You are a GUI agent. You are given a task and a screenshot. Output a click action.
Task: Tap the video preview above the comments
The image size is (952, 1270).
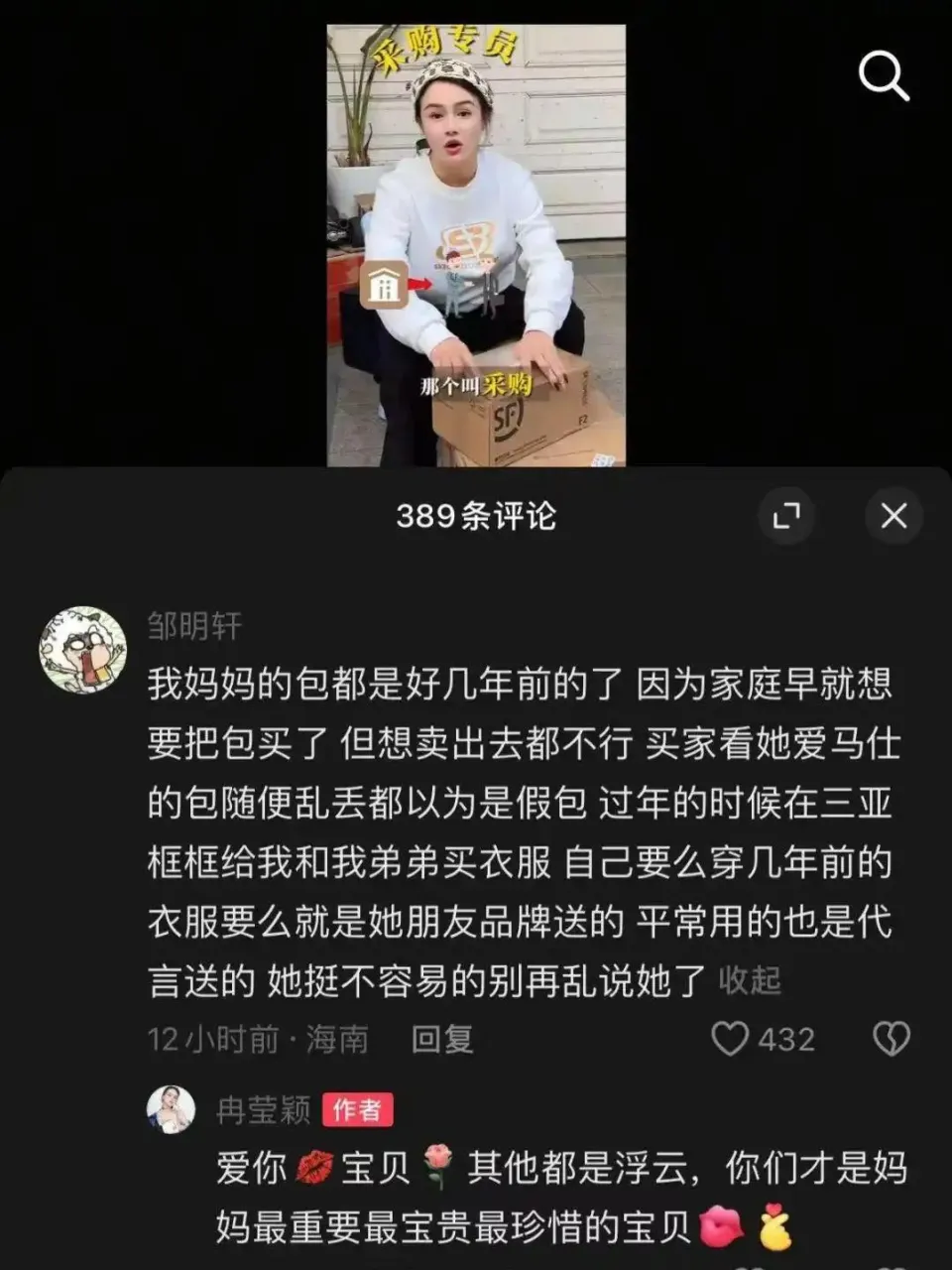click(x=476, y=245)
